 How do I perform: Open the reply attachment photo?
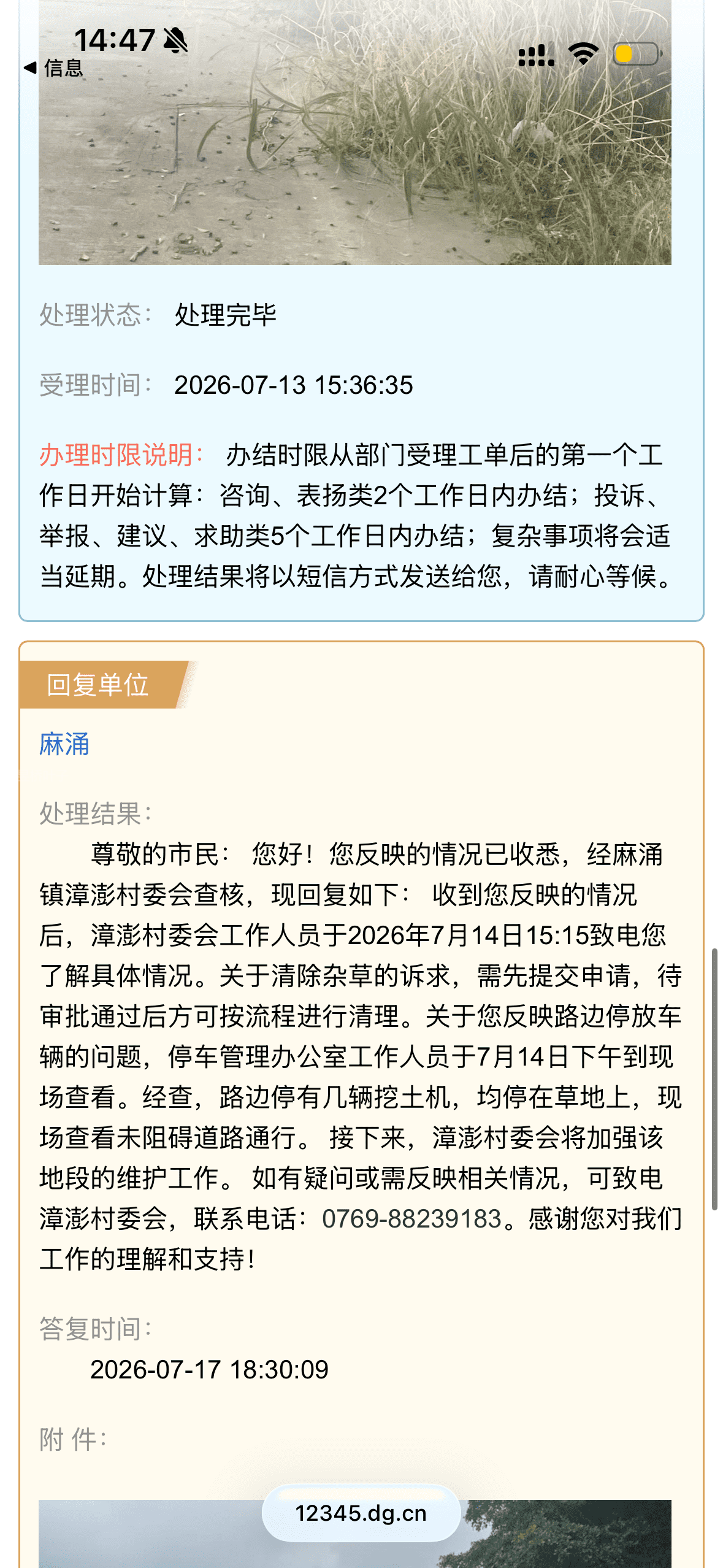pyautogui.click(x=354, y=1534)
